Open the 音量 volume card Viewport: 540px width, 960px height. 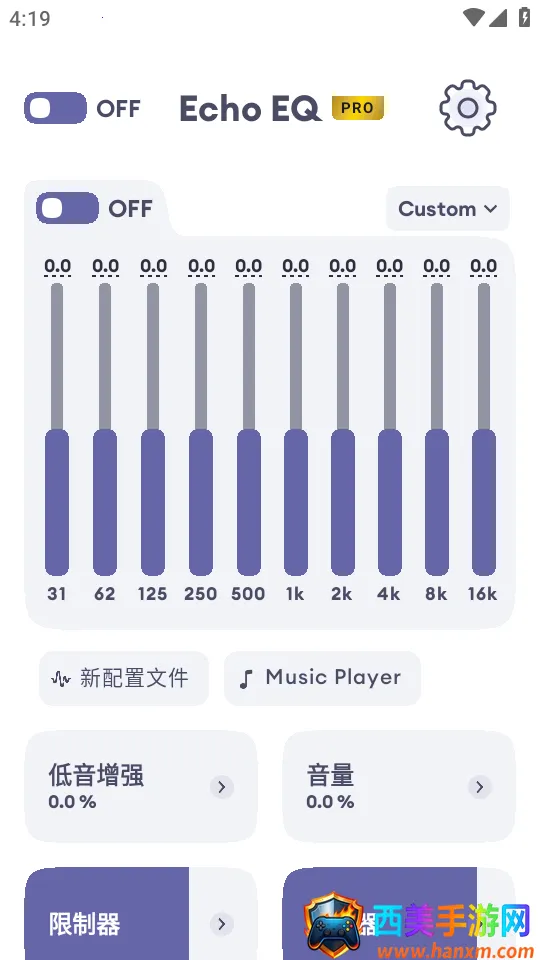tap(399, 786)
